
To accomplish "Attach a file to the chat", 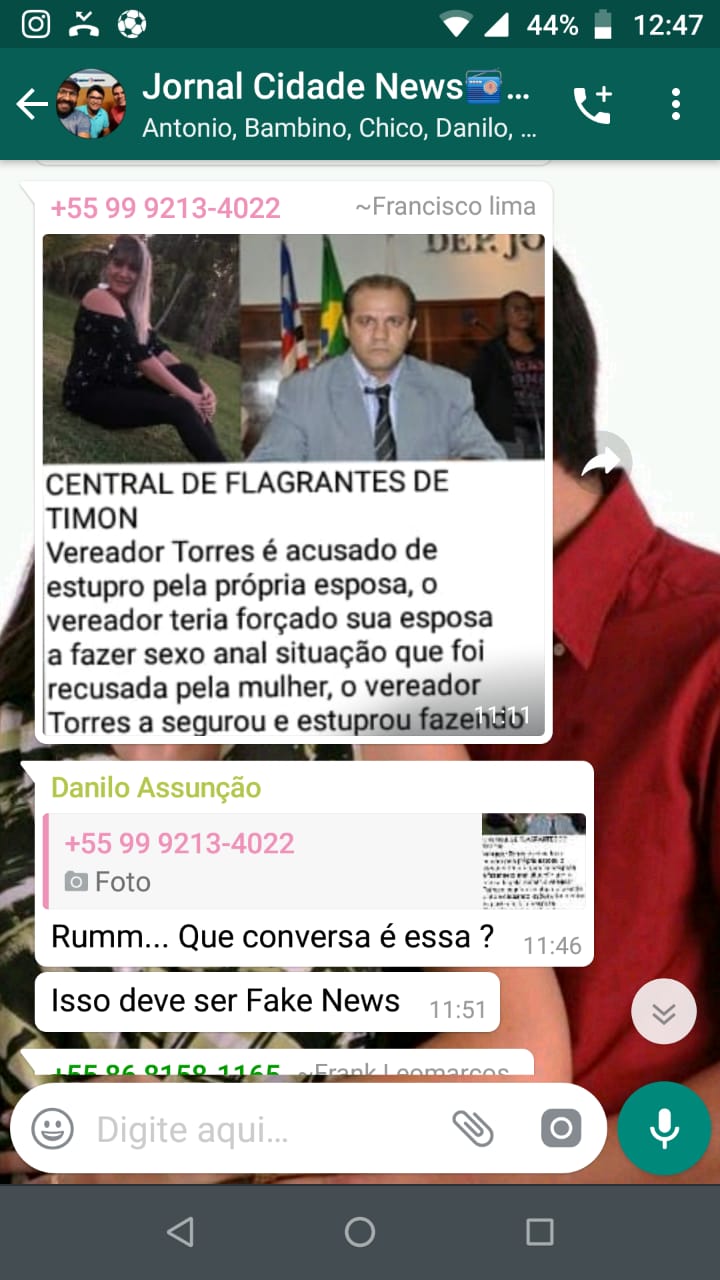I will (x=473, y=1129).
